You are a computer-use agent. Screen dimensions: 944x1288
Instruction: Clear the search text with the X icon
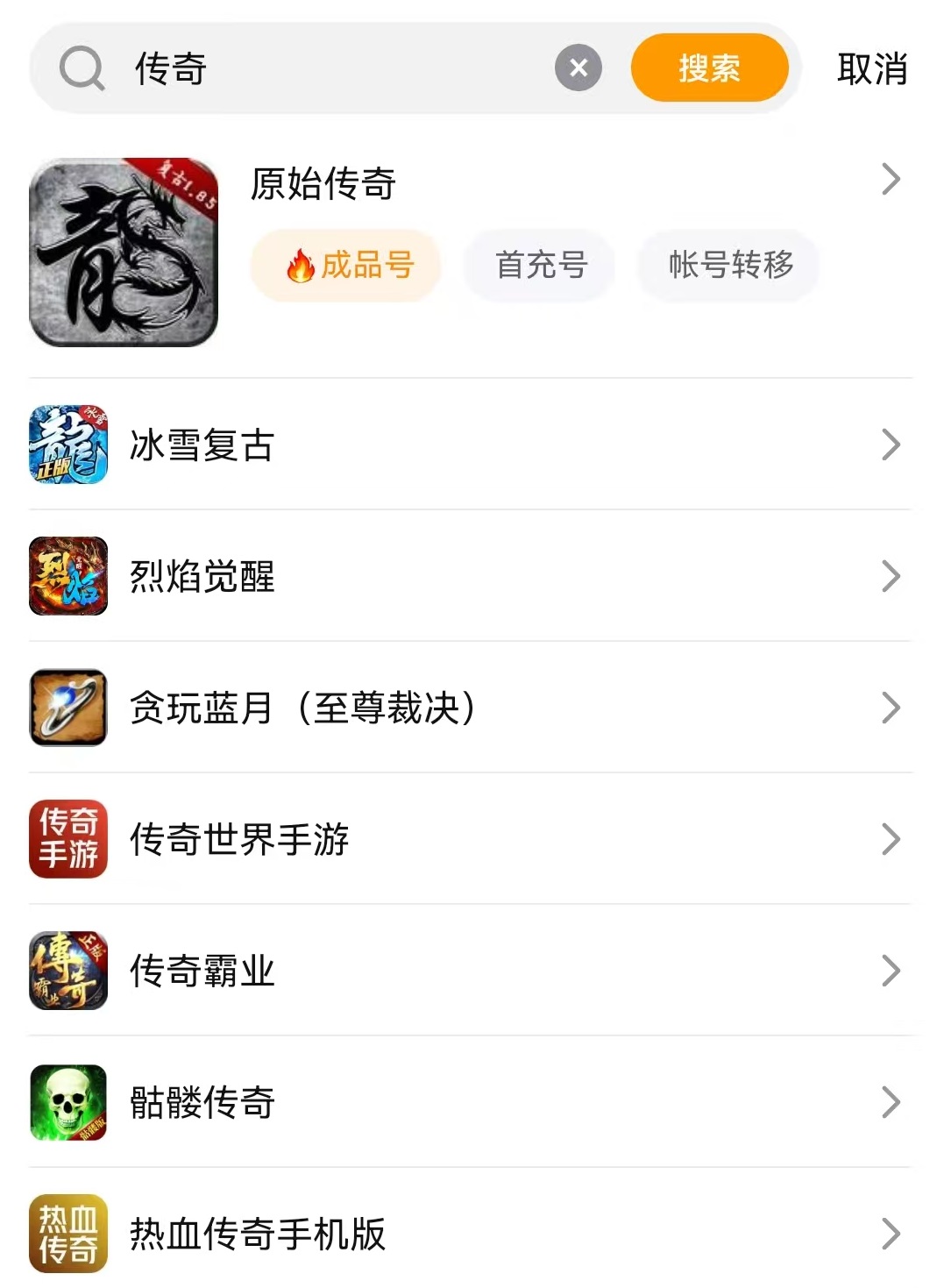pyautogui.click(x=578, y=68)
